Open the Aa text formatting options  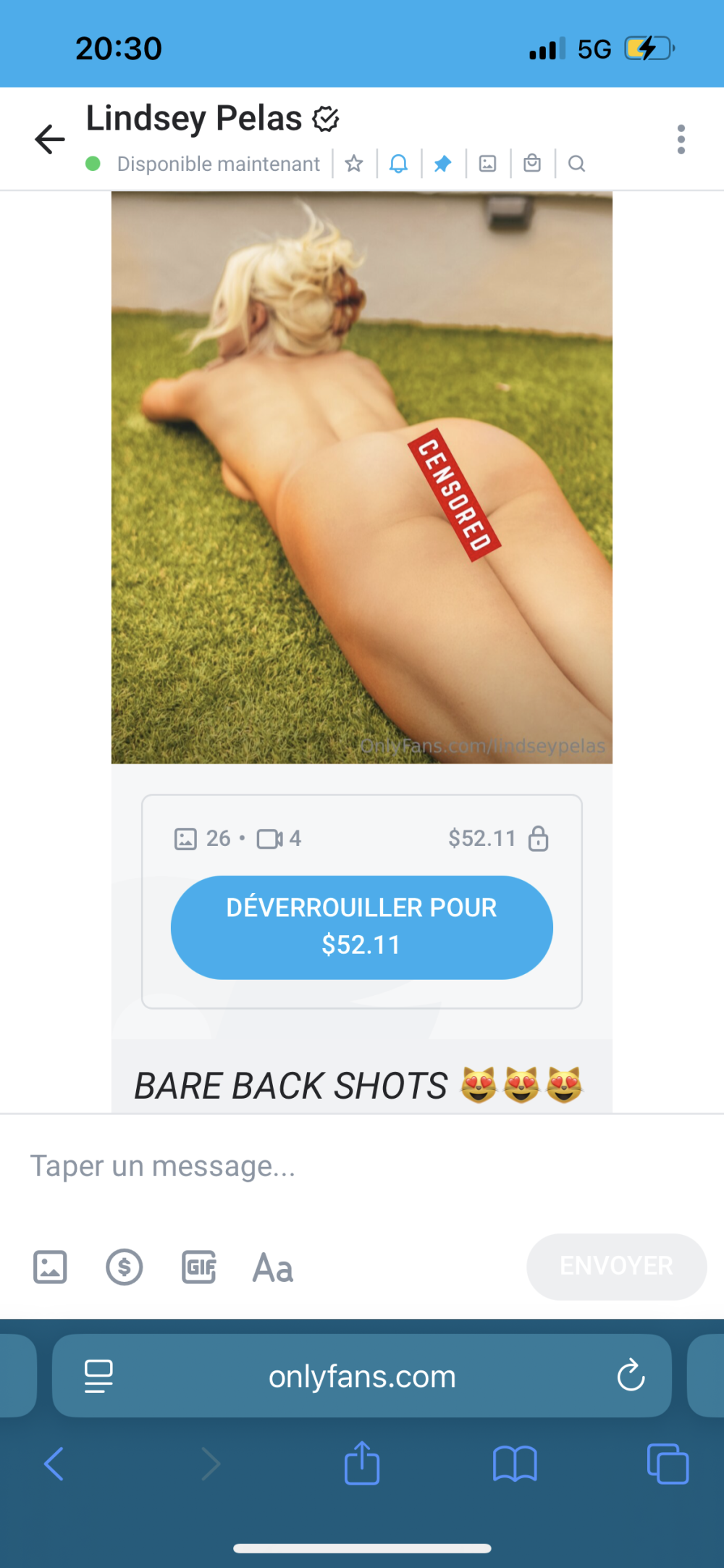click(x=273, y=1267)
